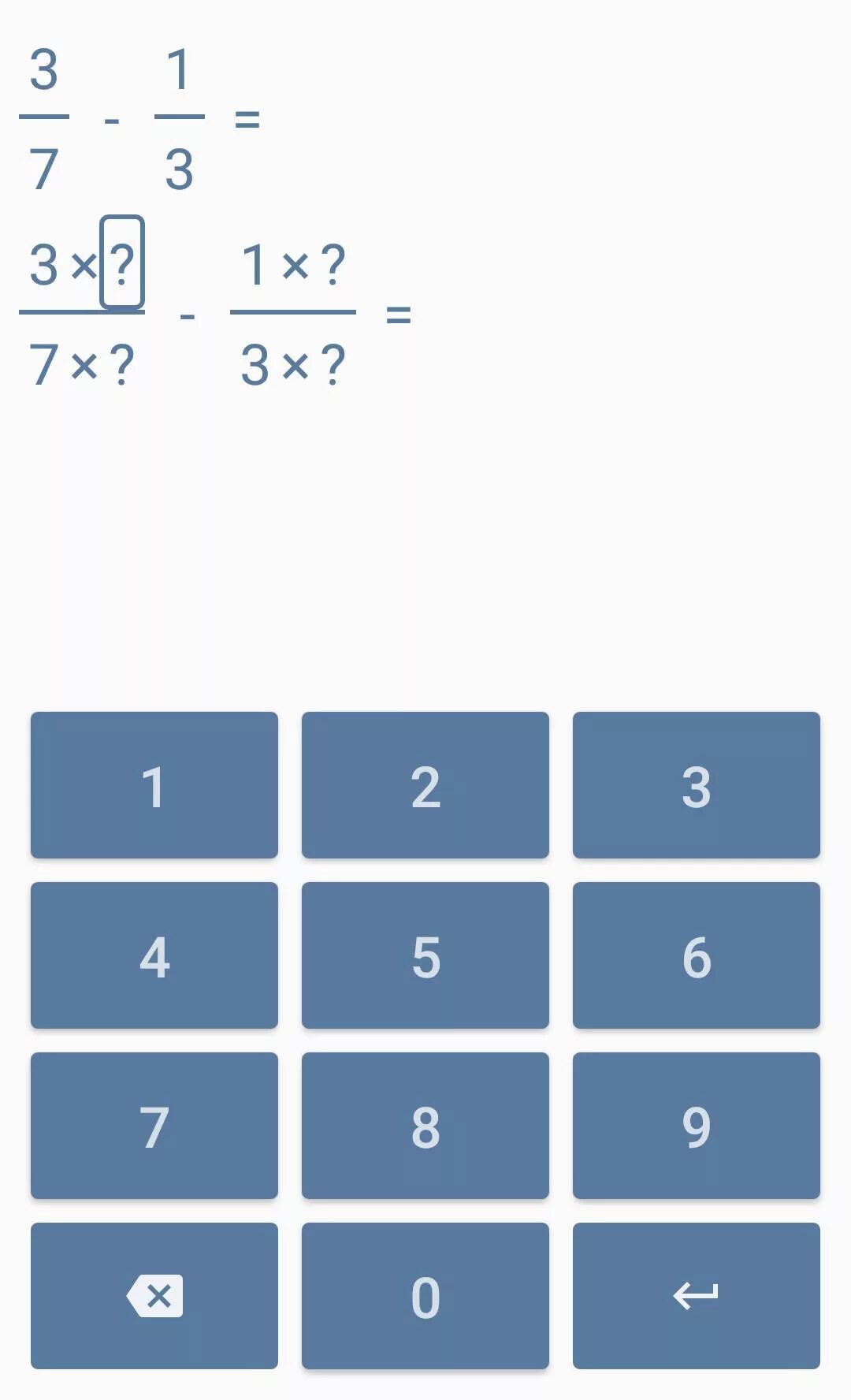Enter 0 on the keypad
This screenshot has height=1400, width=851.
coord(425,1296)
